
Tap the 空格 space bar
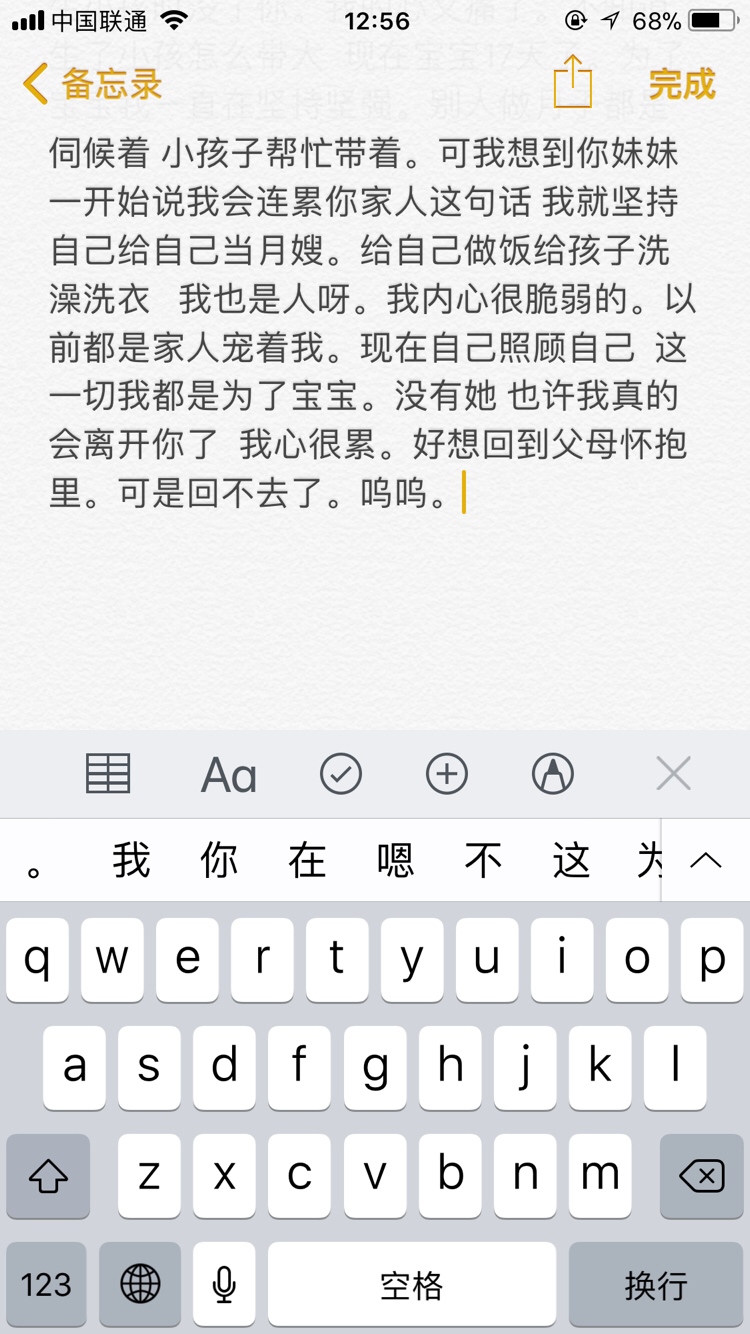tap(411, 1284)
